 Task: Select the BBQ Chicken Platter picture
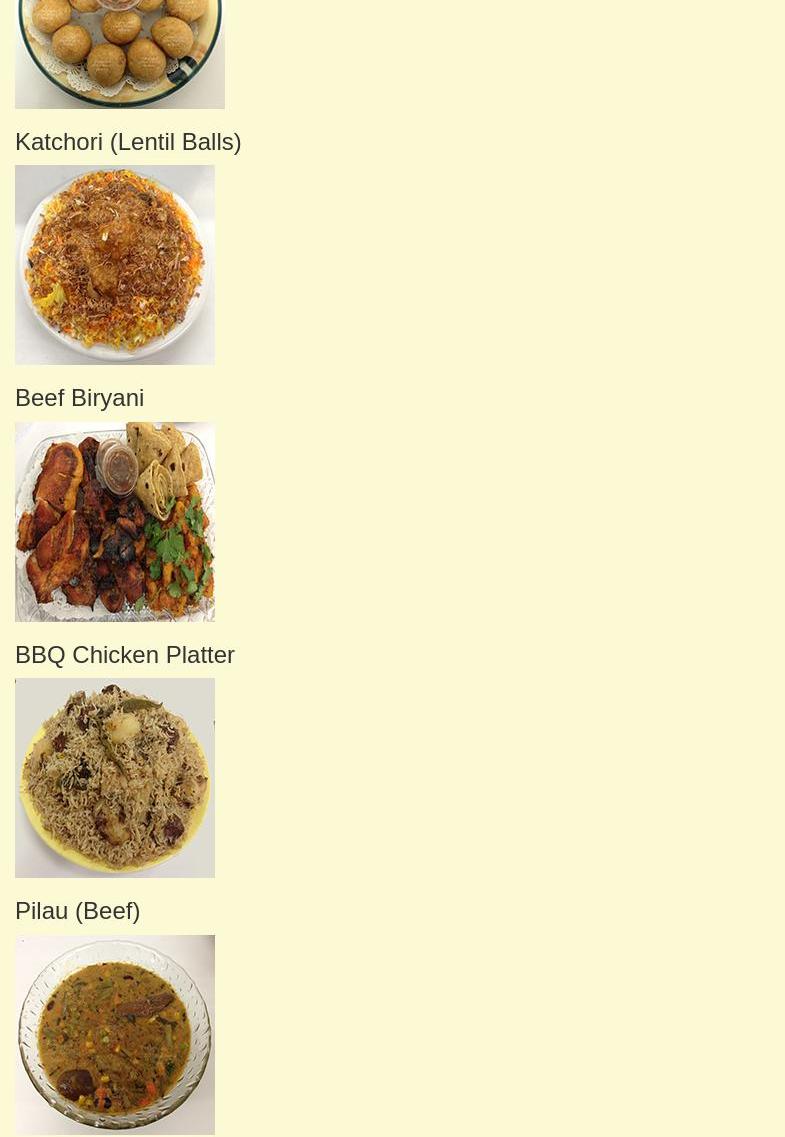(115, 521)
